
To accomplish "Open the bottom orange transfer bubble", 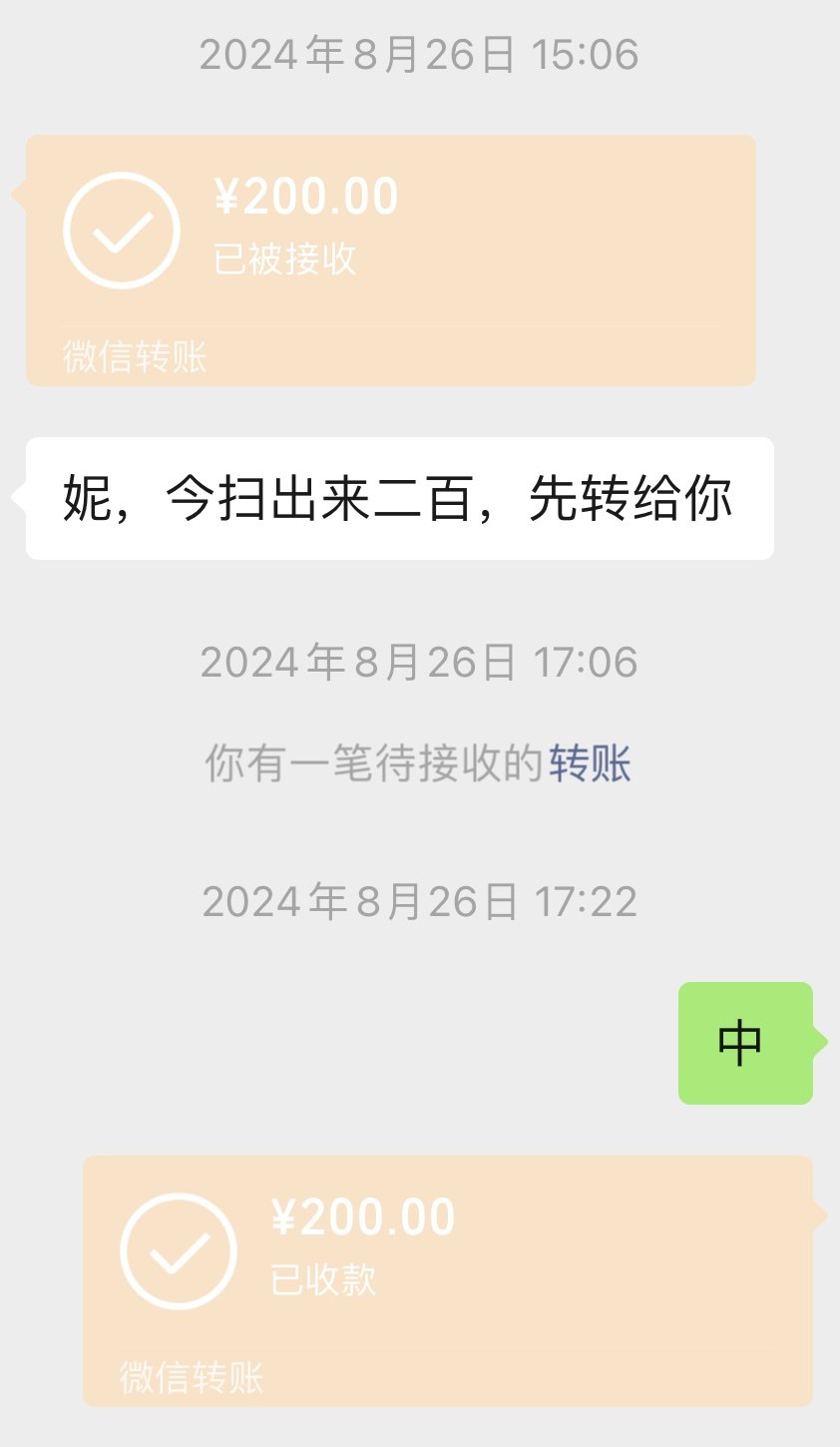I will (x=449, y=1277).
